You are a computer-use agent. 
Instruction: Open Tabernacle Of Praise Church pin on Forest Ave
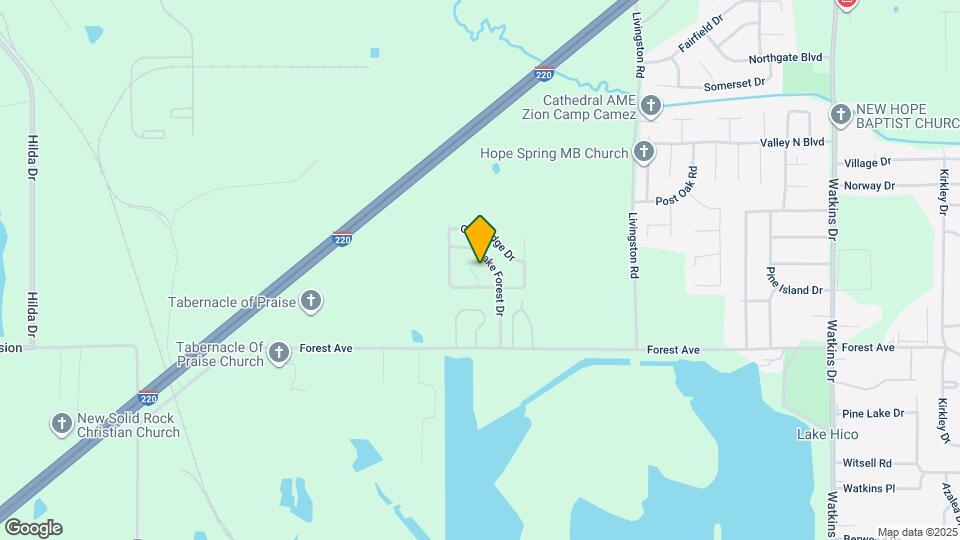coord(279,352)
